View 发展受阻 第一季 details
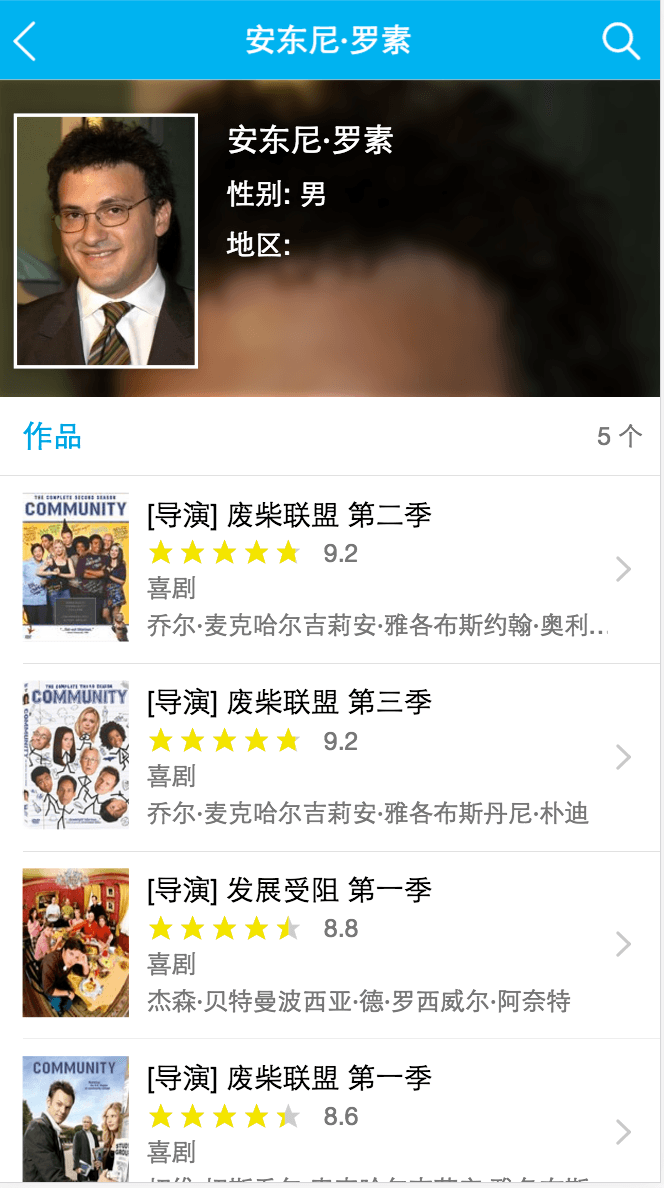 pyautogui.click(x=330, y=944)
